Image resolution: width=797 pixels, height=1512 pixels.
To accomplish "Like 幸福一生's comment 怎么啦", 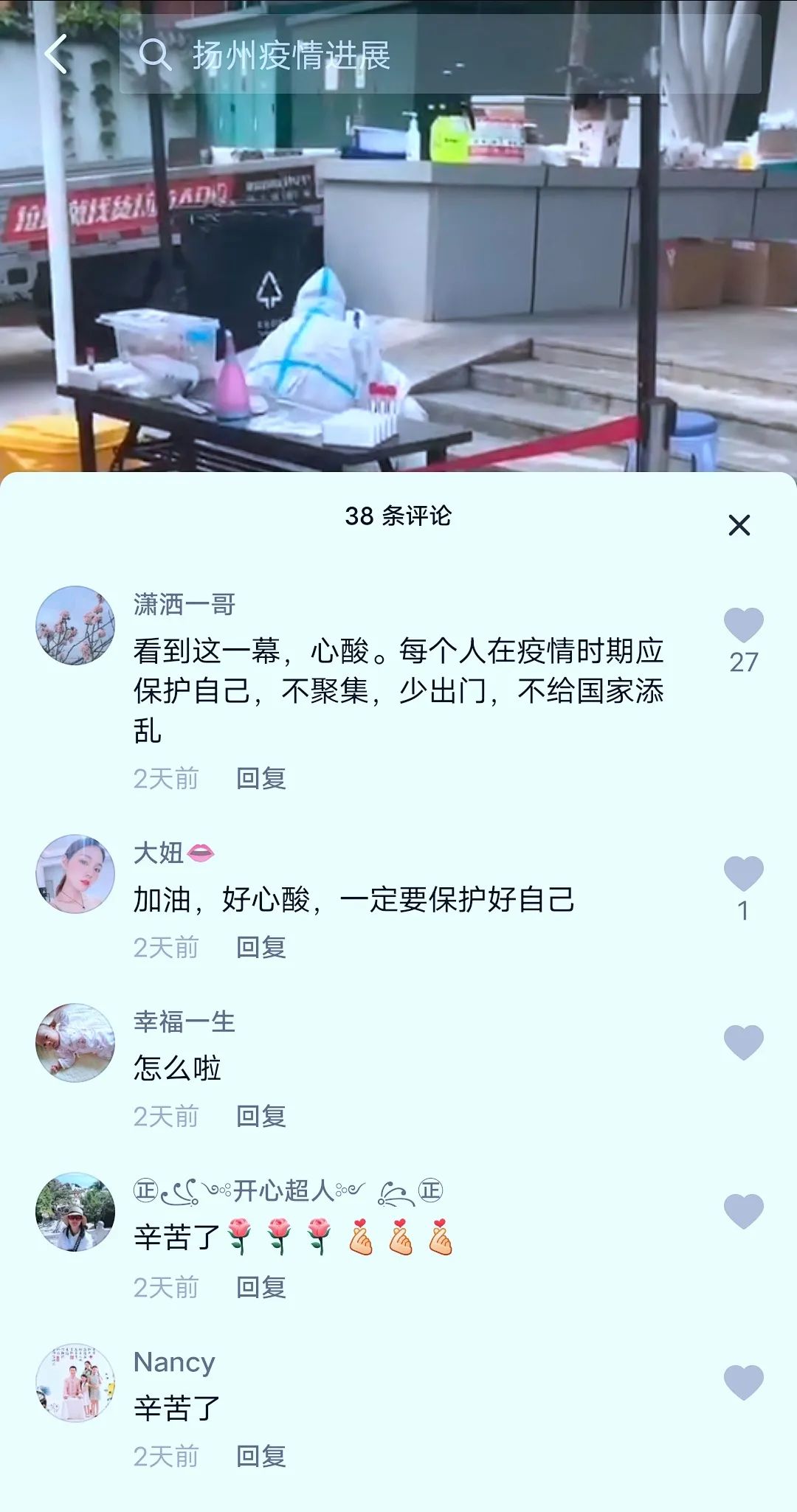I will [743, 1043].
